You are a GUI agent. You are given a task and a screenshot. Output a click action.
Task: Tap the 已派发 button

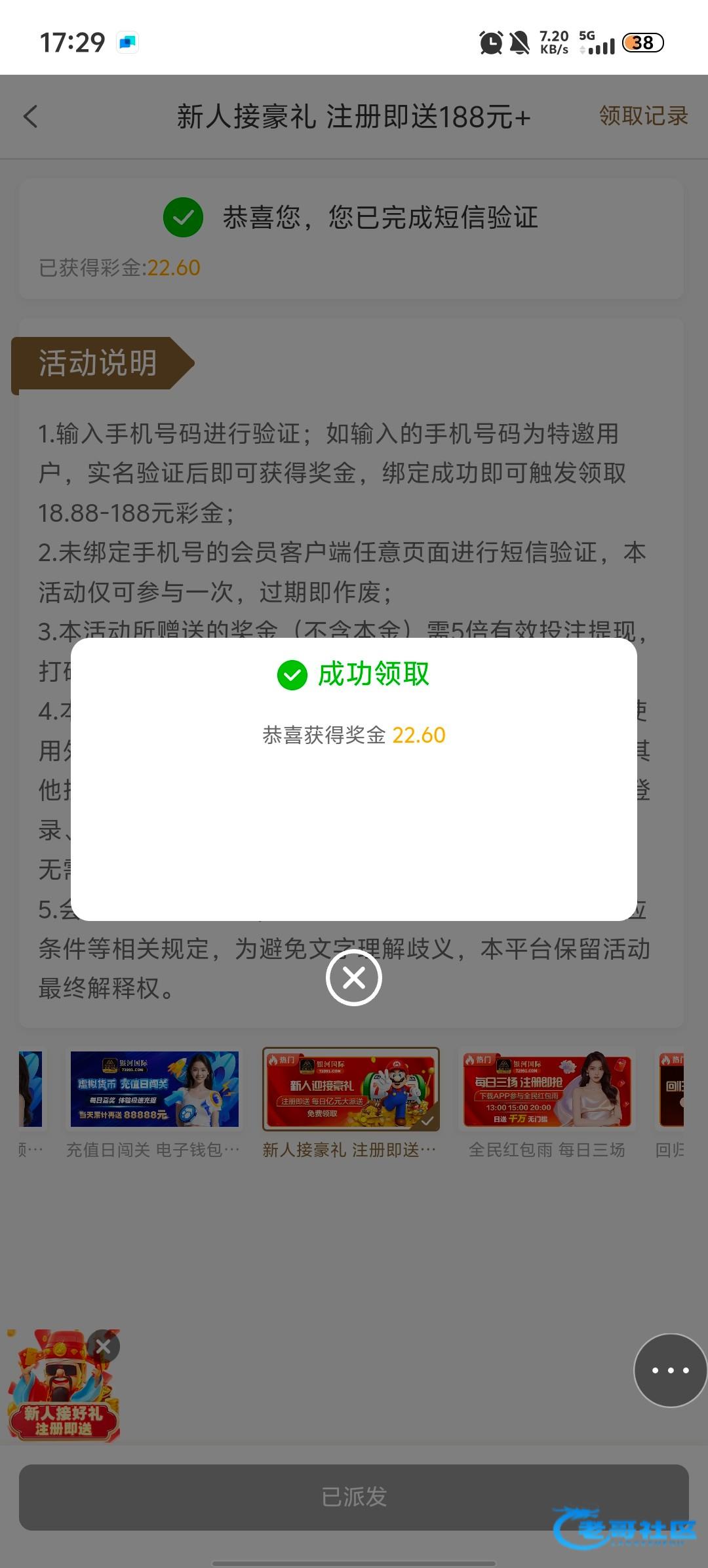tap(353, 1497)
